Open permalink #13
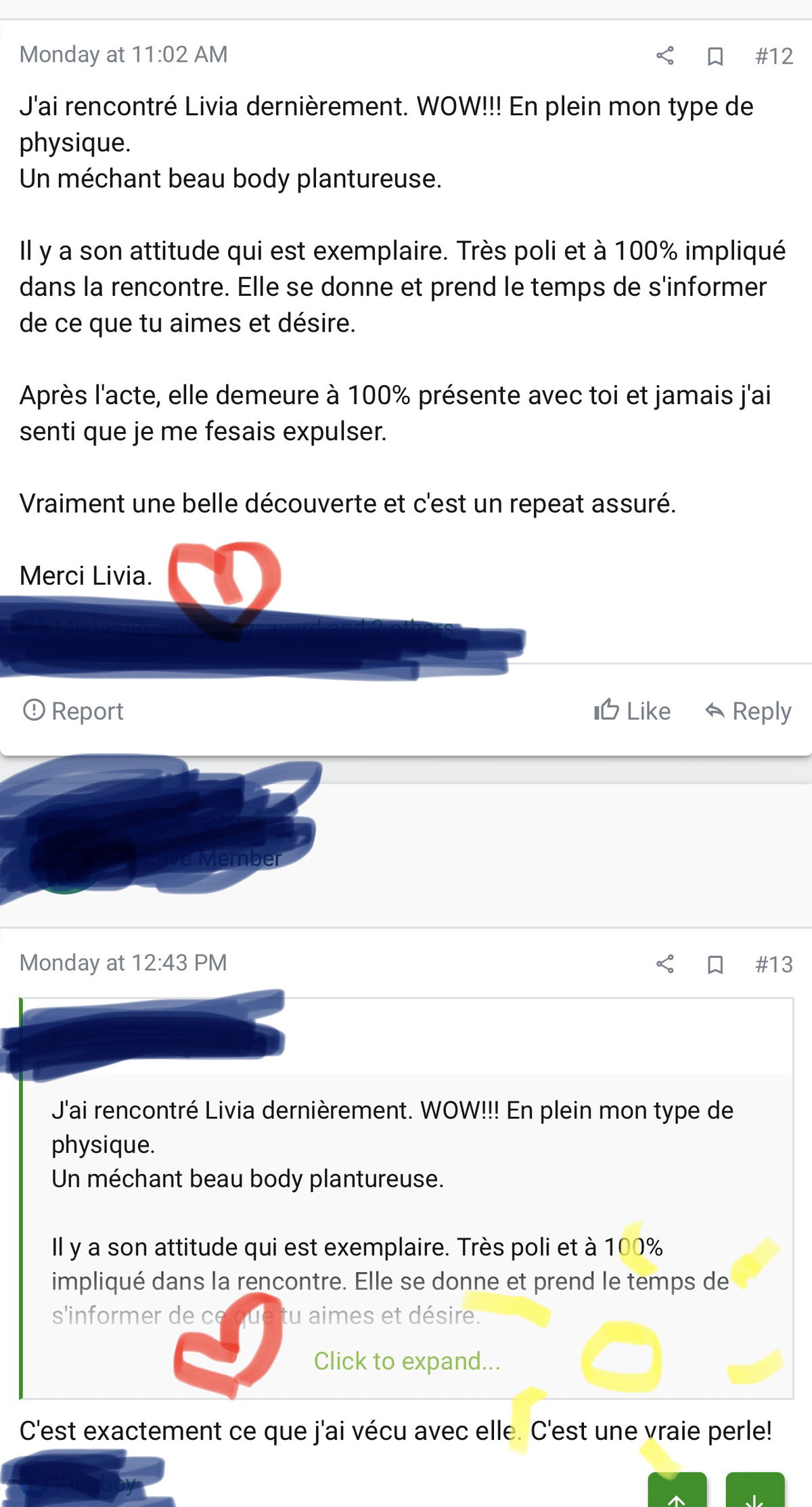 click(774, 964)
